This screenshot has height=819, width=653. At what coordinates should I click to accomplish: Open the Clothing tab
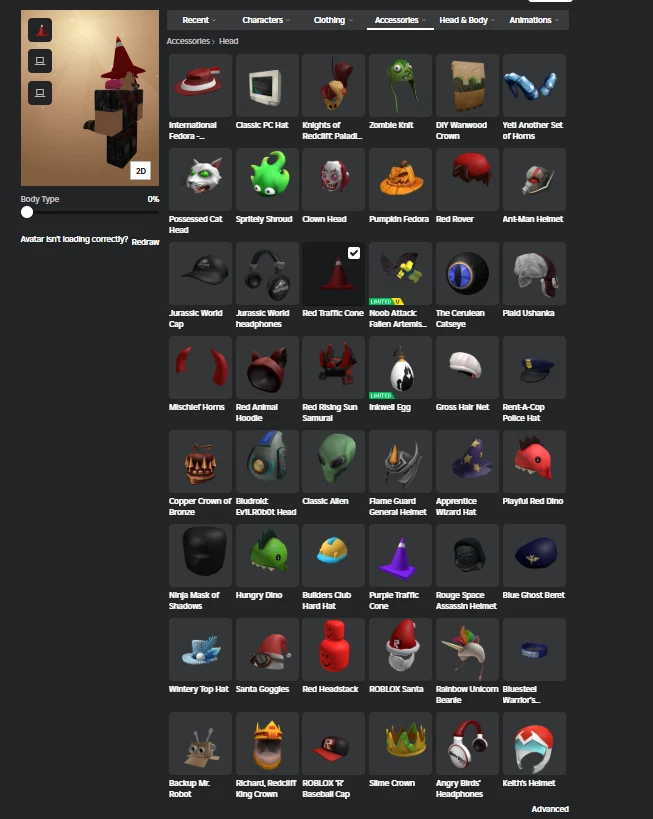(332, 20)
